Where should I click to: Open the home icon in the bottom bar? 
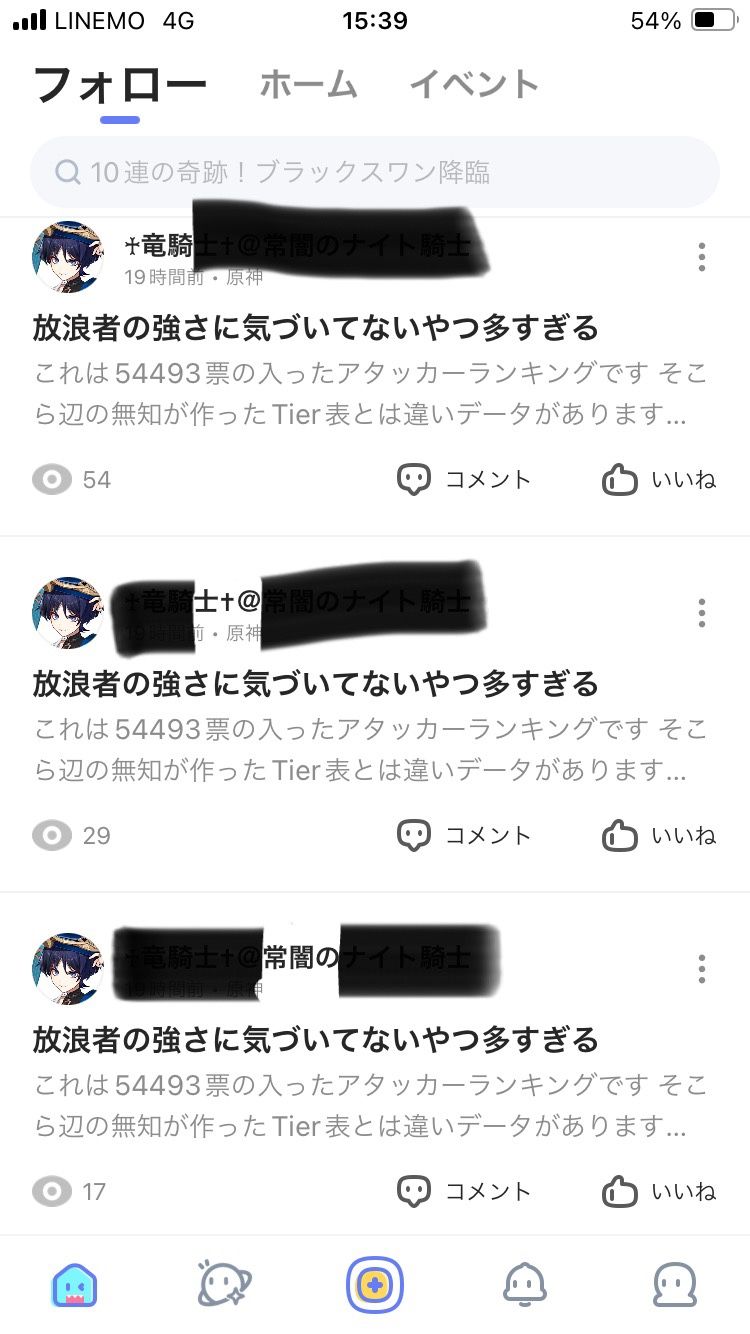[75, 1284]
